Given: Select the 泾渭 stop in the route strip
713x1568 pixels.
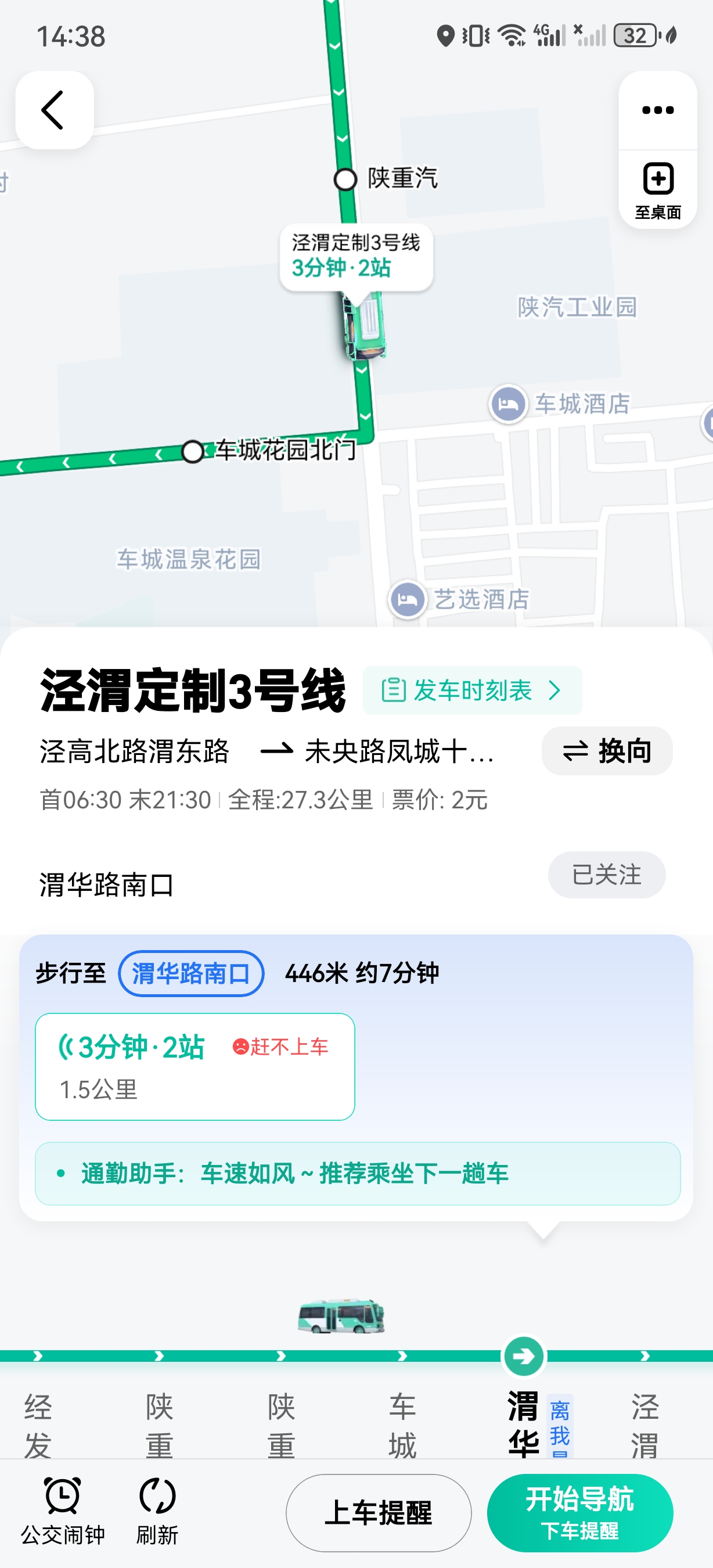Looking at the screenshot, I should coord(644,1425).
